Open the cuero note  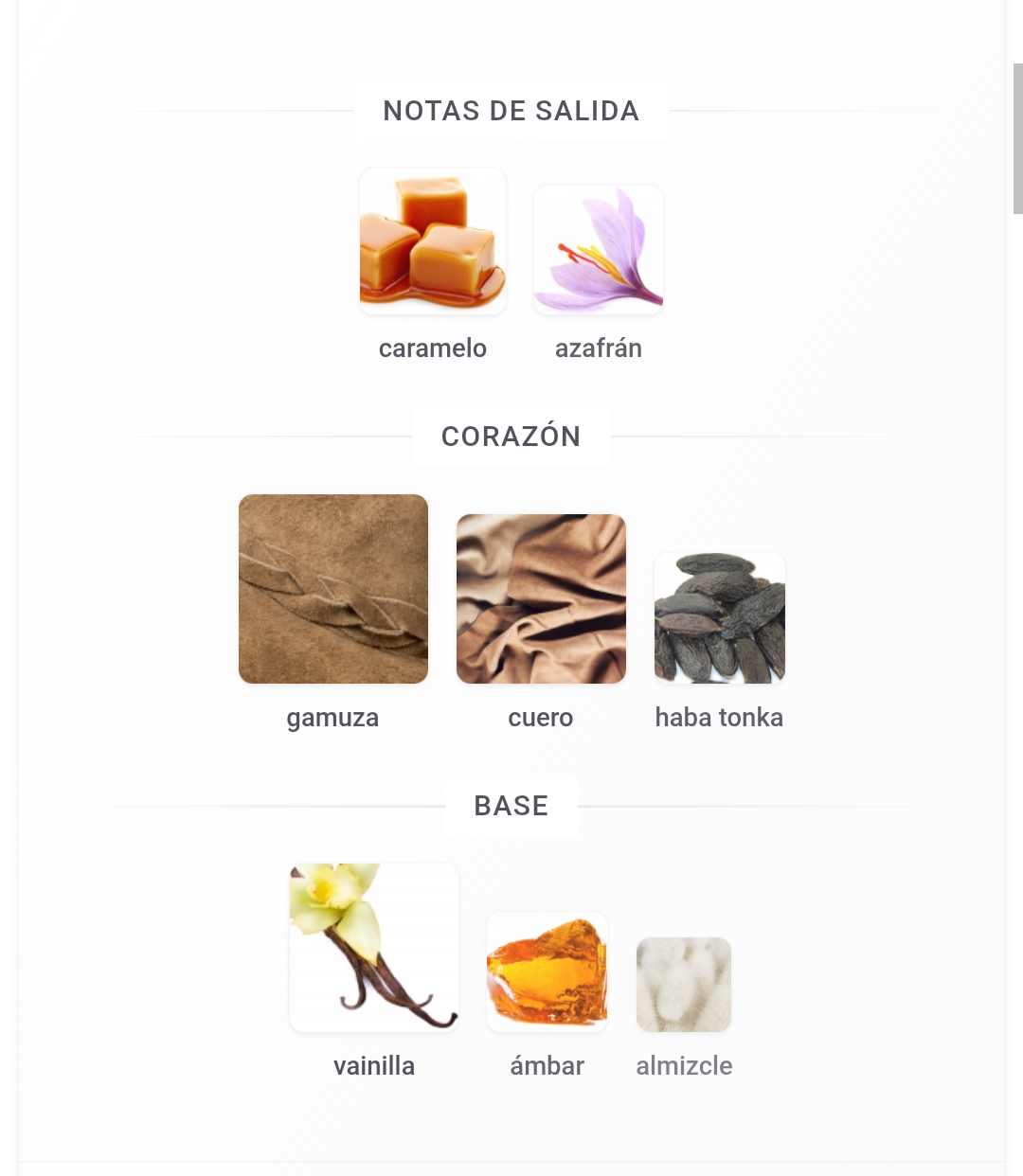point(541,598)
